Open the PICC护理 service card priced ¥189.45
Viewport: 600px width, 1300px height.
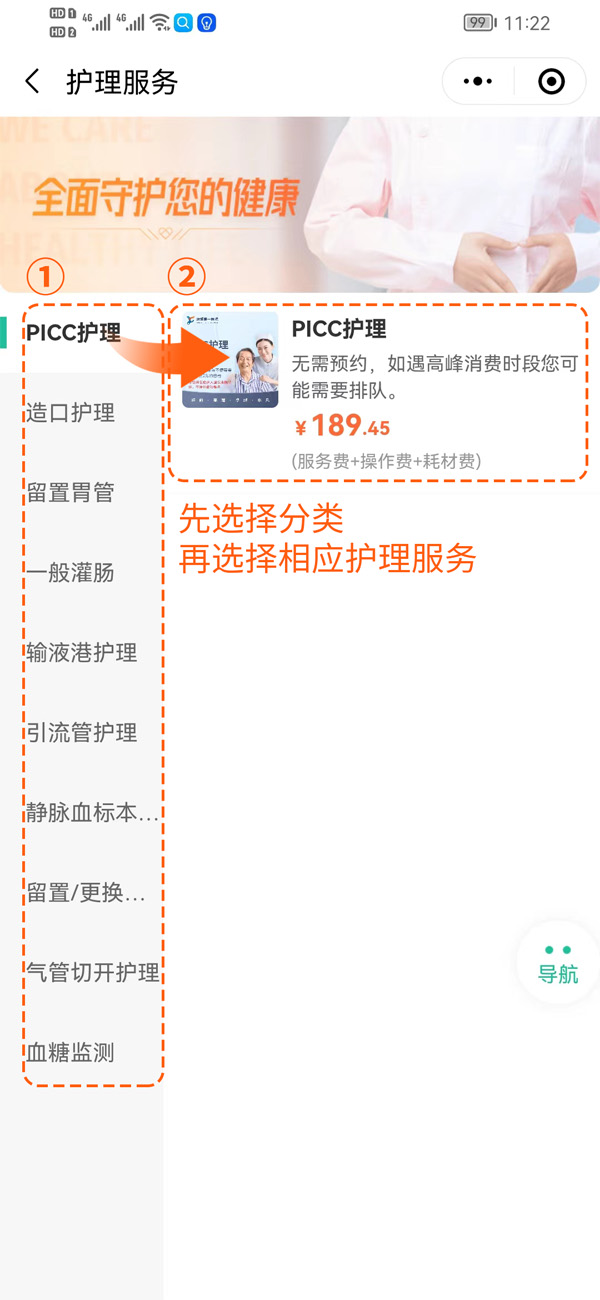click(x=380, y=392)
